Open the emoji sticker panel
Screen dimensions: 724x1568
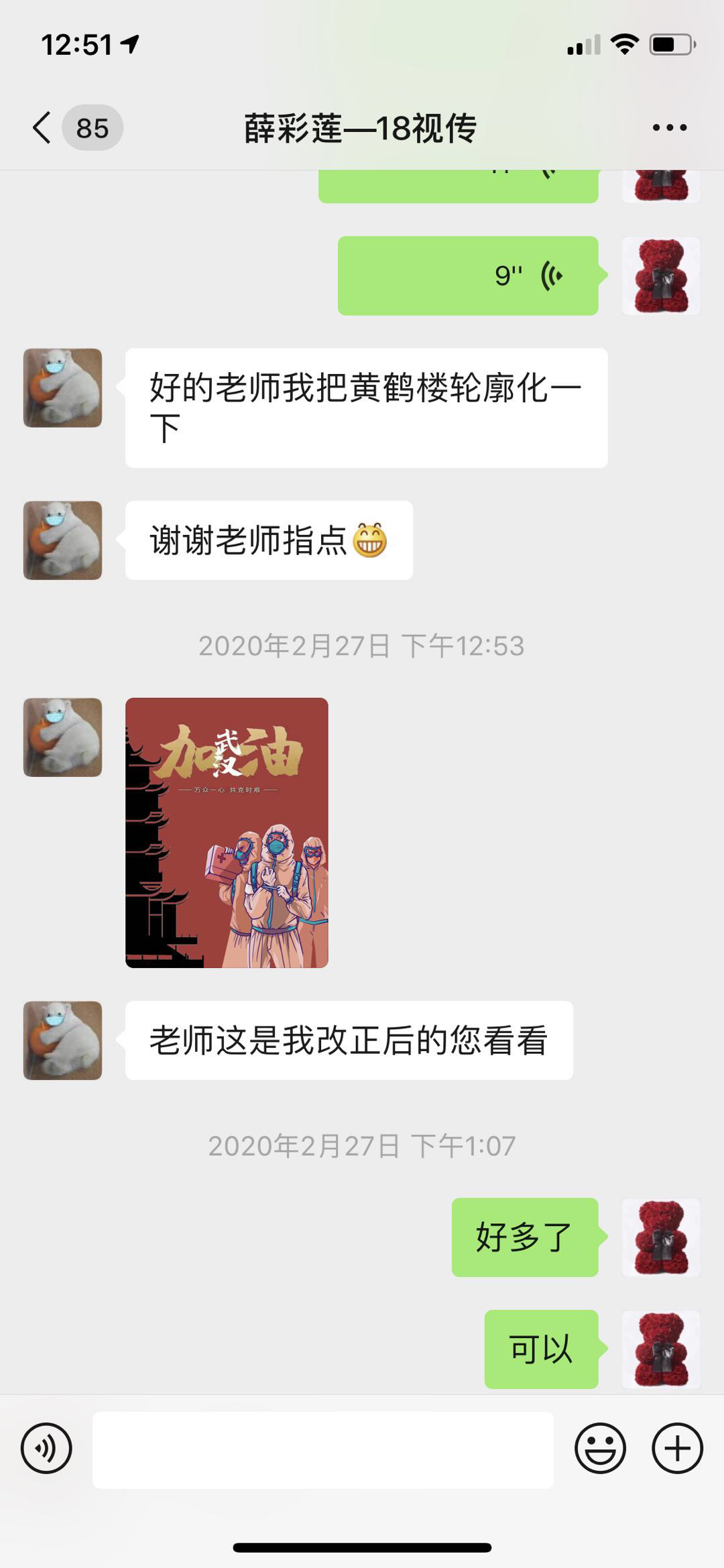pyautogui.click(x=600, y=1448)
